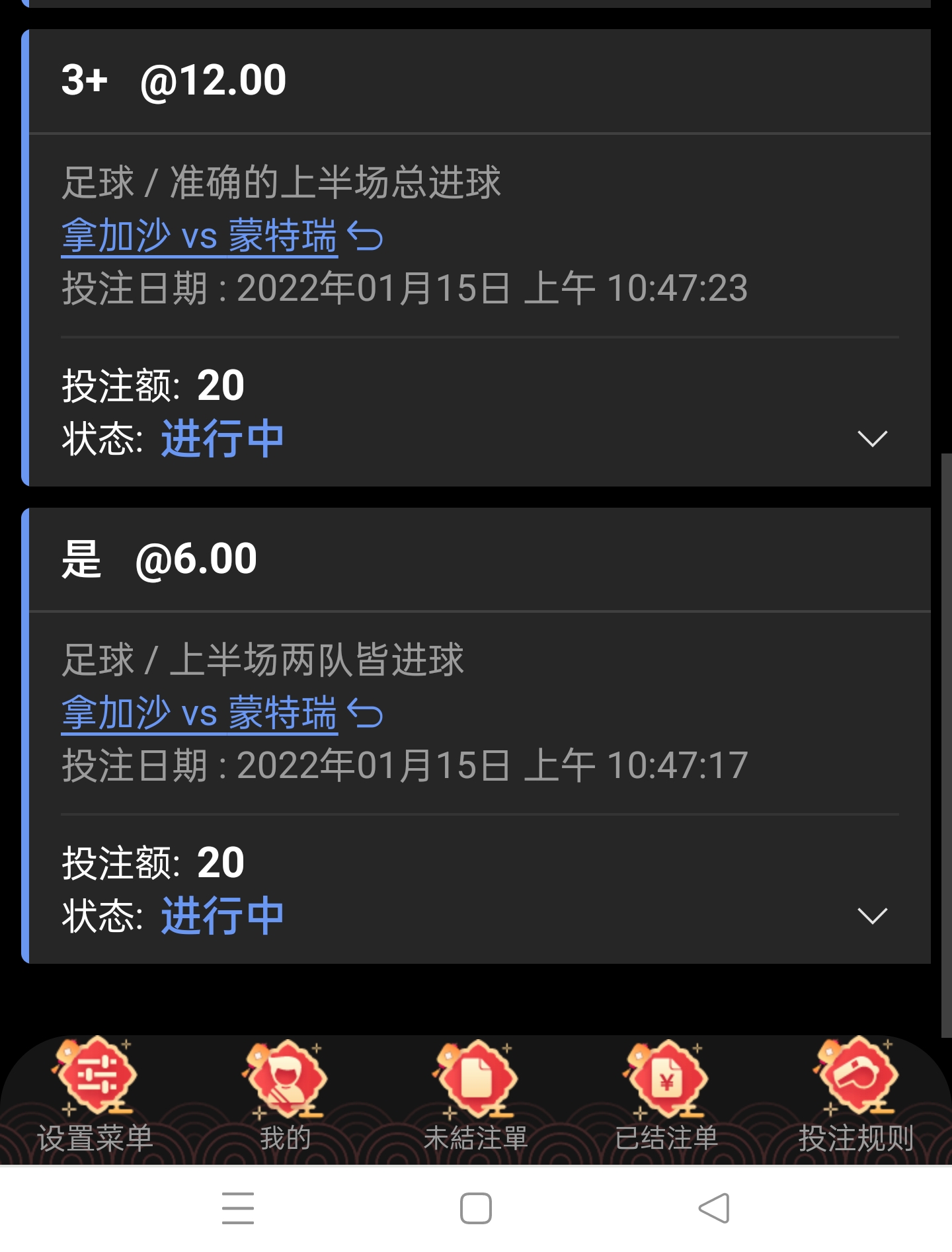This screenshot has width=952, height=1252.
Task: Switch to the 未結注單 tab
Action: 475,1097
